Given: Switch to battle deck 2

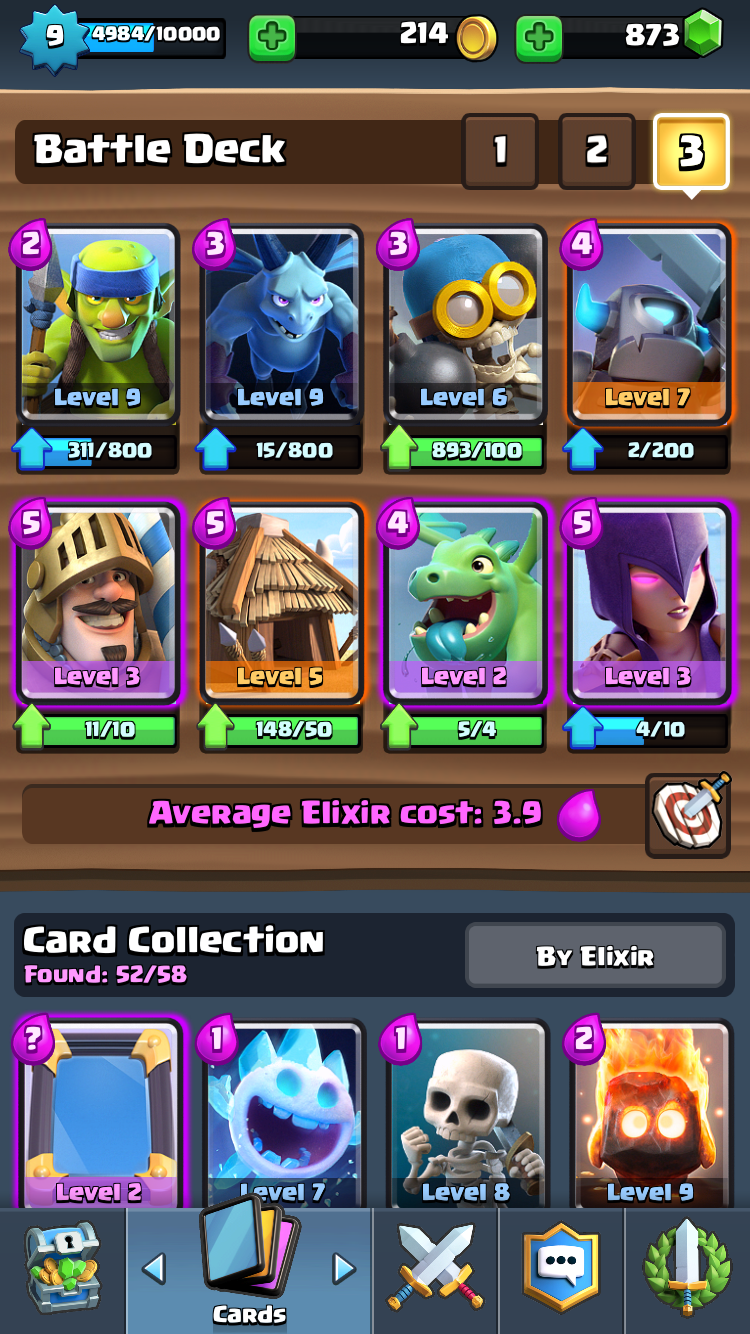Looking at the screenshot, I should click(596, 151).
